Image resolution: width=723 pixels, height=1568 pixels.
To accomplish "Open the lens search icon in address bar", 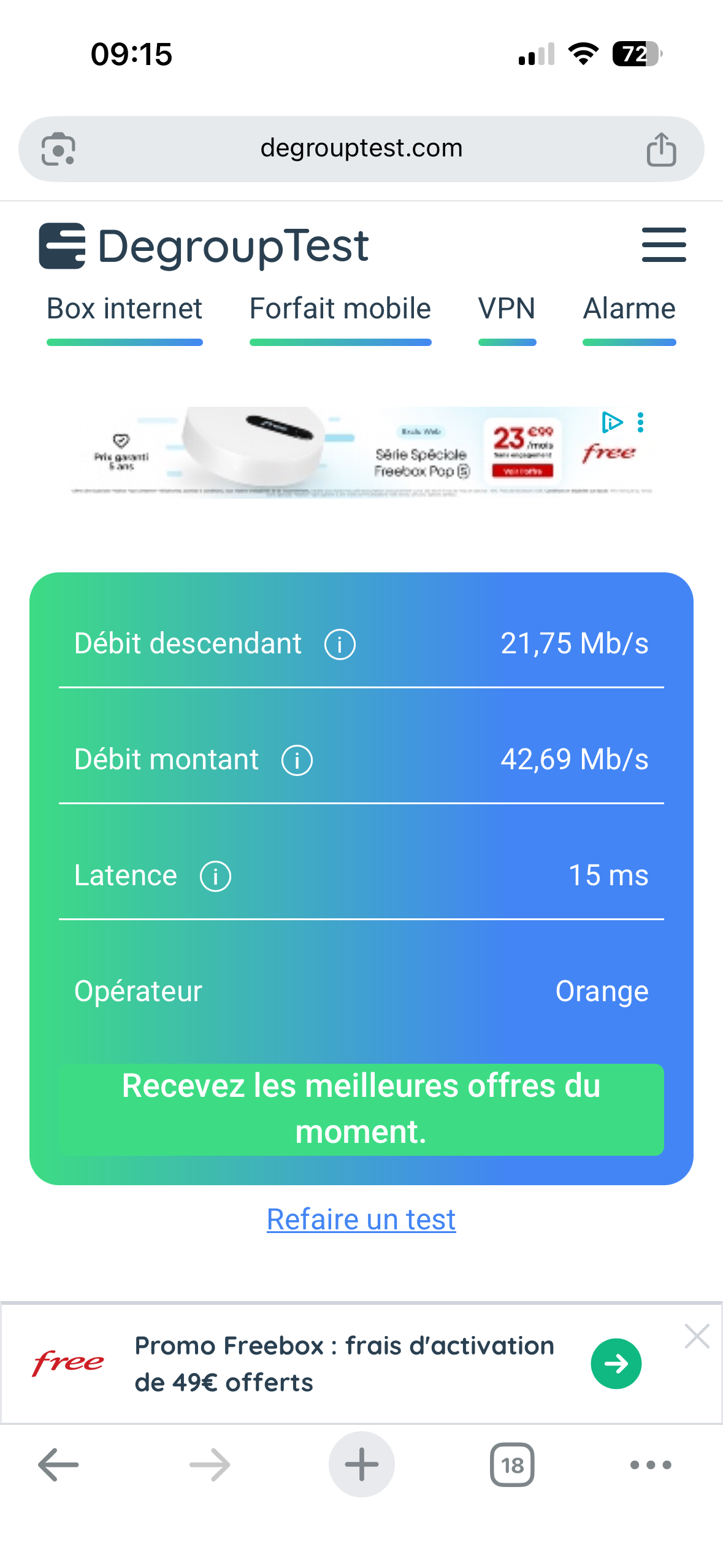I will click(58, 149).
